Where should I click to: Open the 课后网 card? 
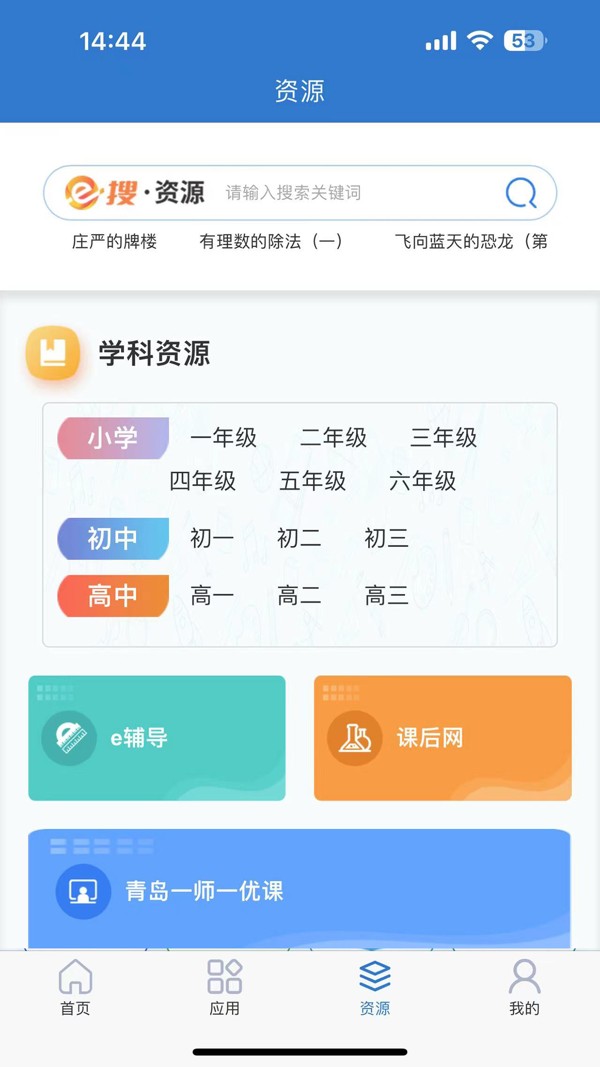443,738
